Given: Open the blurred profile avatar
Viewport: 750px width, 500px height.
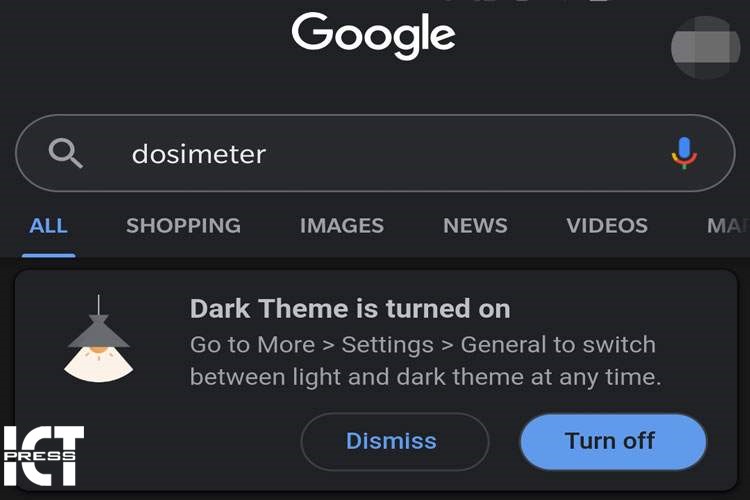Looking at the screenshot, I should pyautogui.click(x=705, y=47).
